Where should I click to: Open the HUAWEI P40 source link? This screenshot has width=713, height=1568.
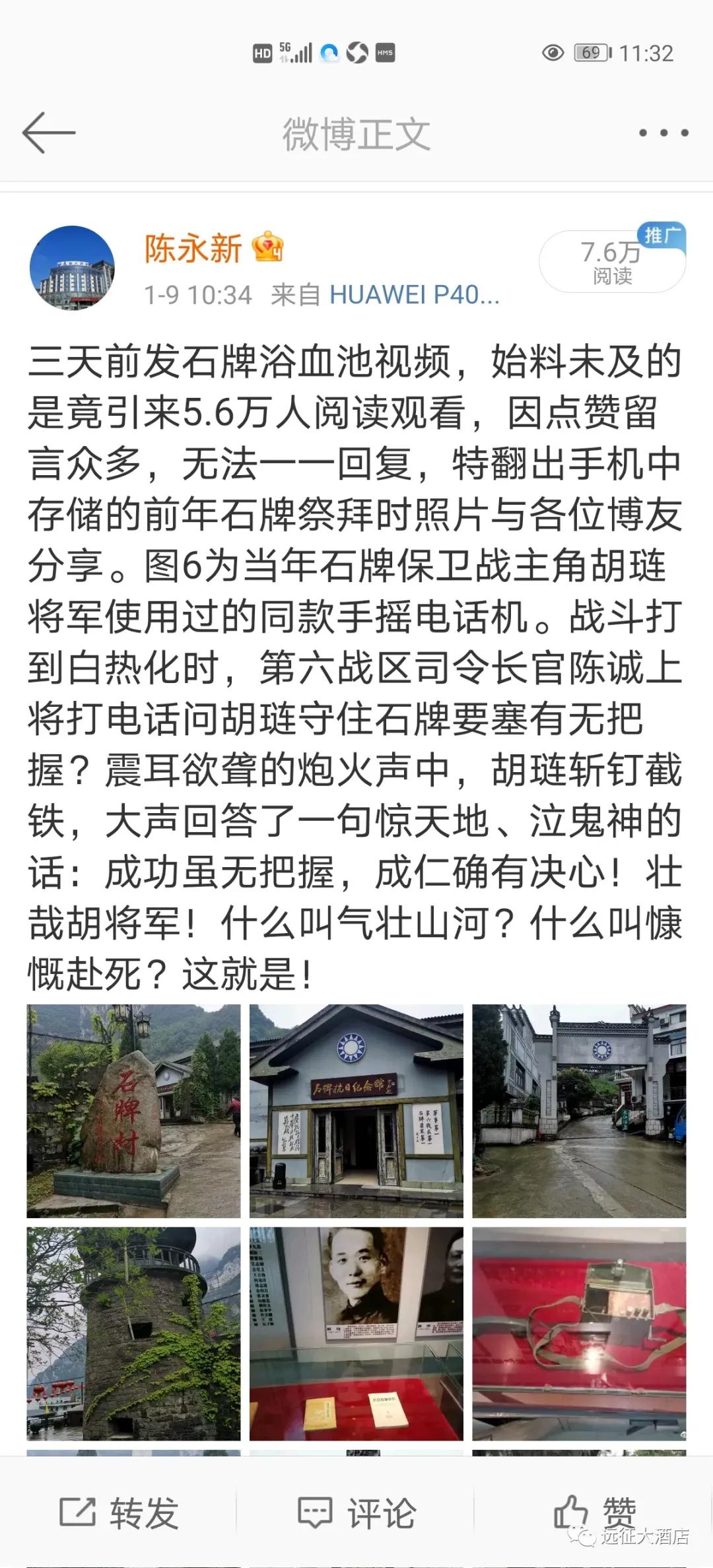pos(414,295)
